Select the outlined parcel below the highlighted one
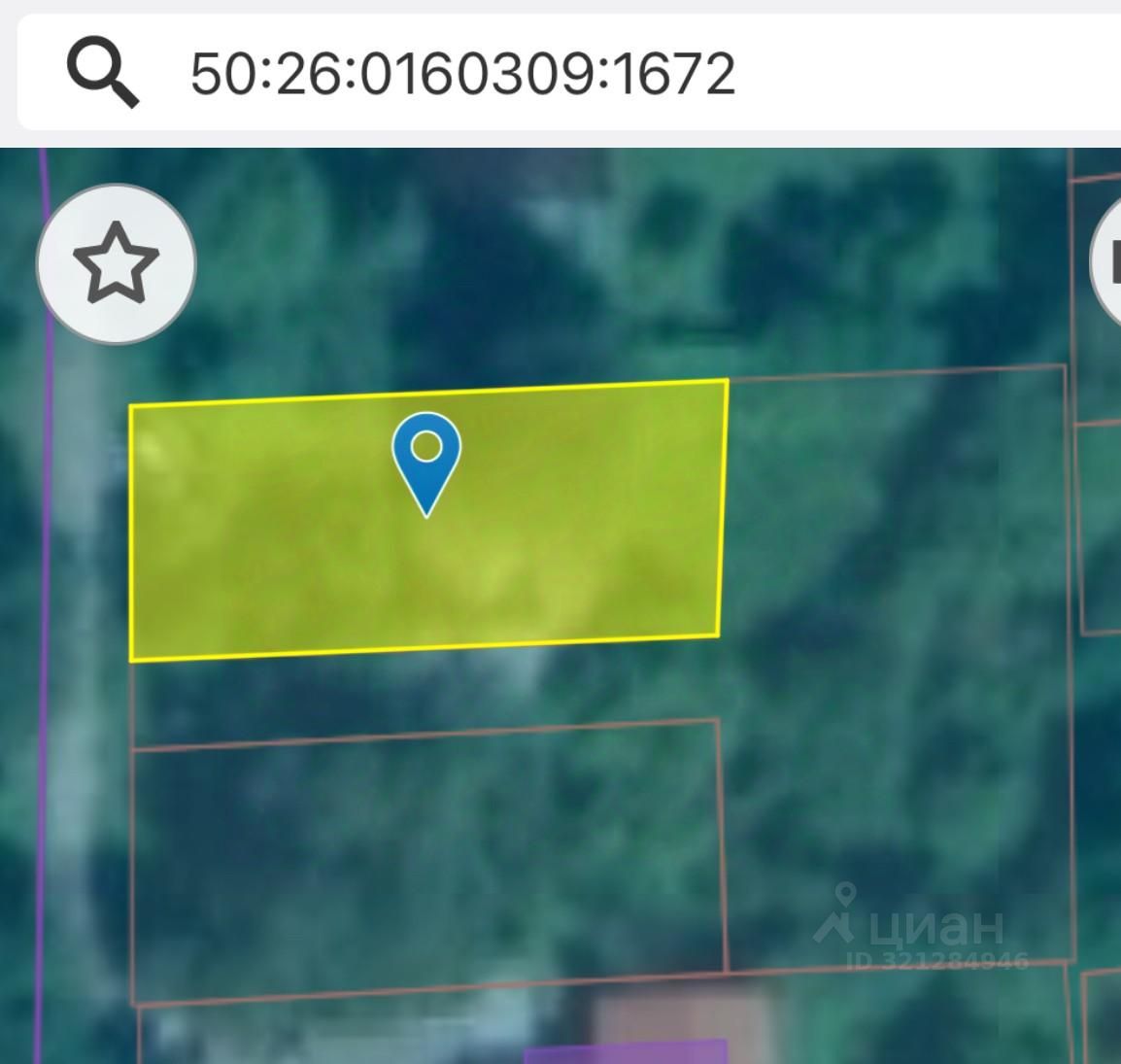 [427, 855]
